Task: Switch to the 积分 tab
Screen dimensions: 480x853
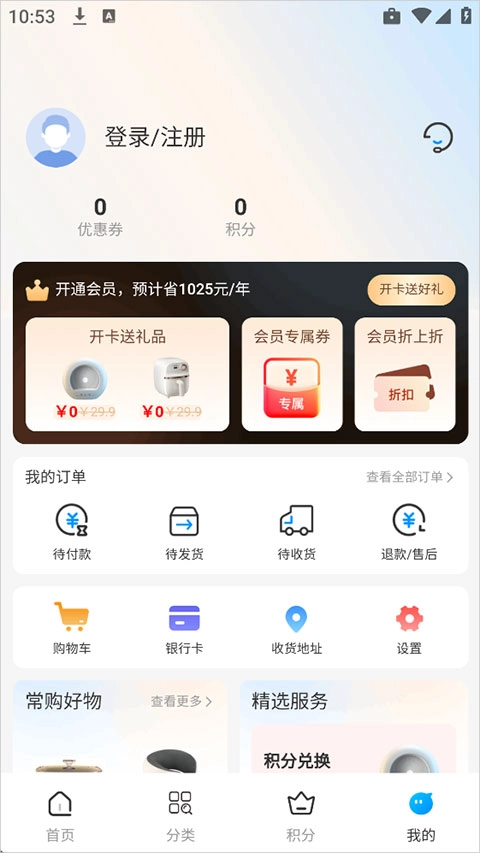Action: click(x=301, y=815)
